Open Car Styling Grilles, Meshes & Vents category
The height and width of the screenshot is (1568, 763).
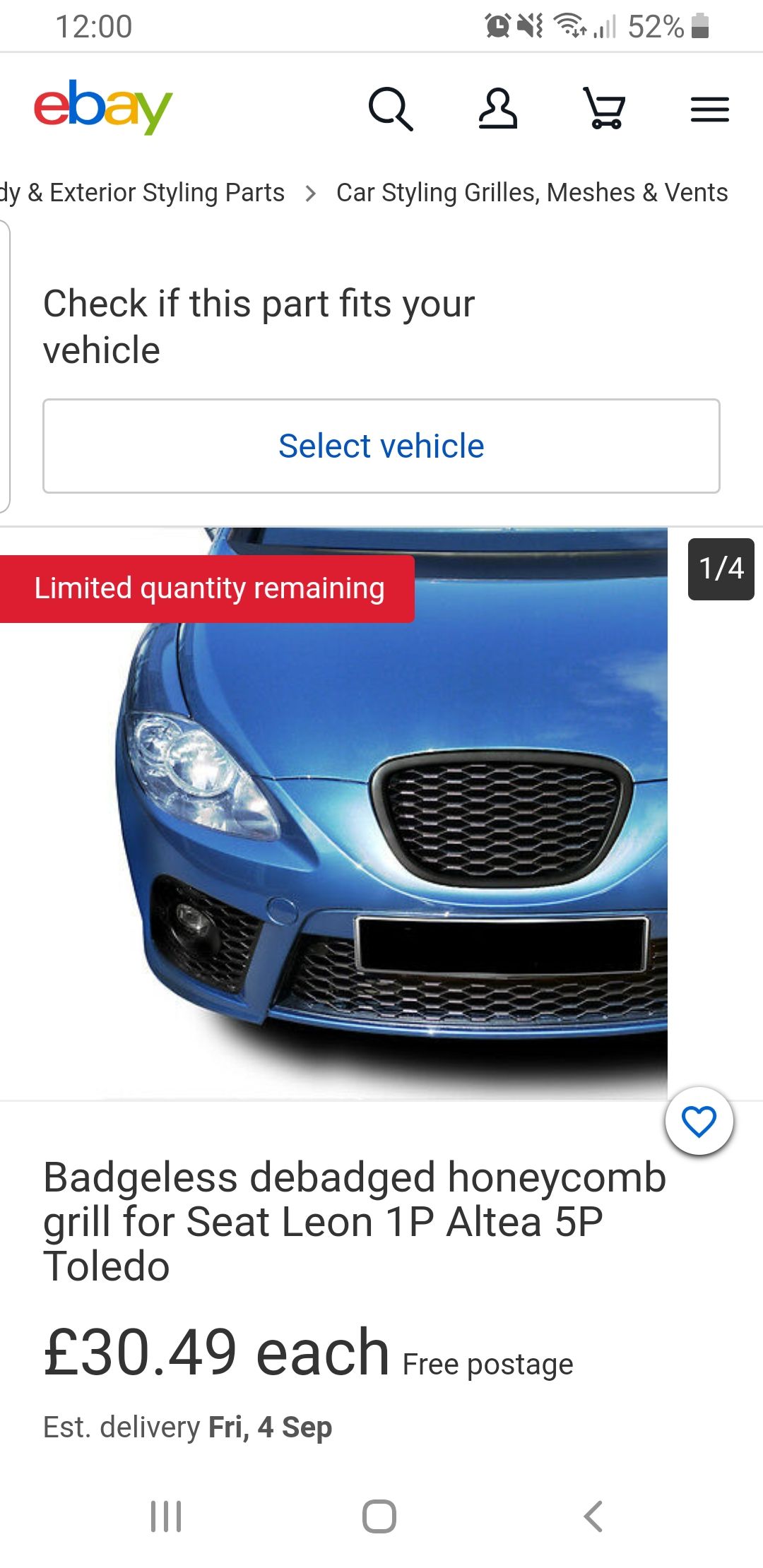pyautogui.click(x=531, y=192)
